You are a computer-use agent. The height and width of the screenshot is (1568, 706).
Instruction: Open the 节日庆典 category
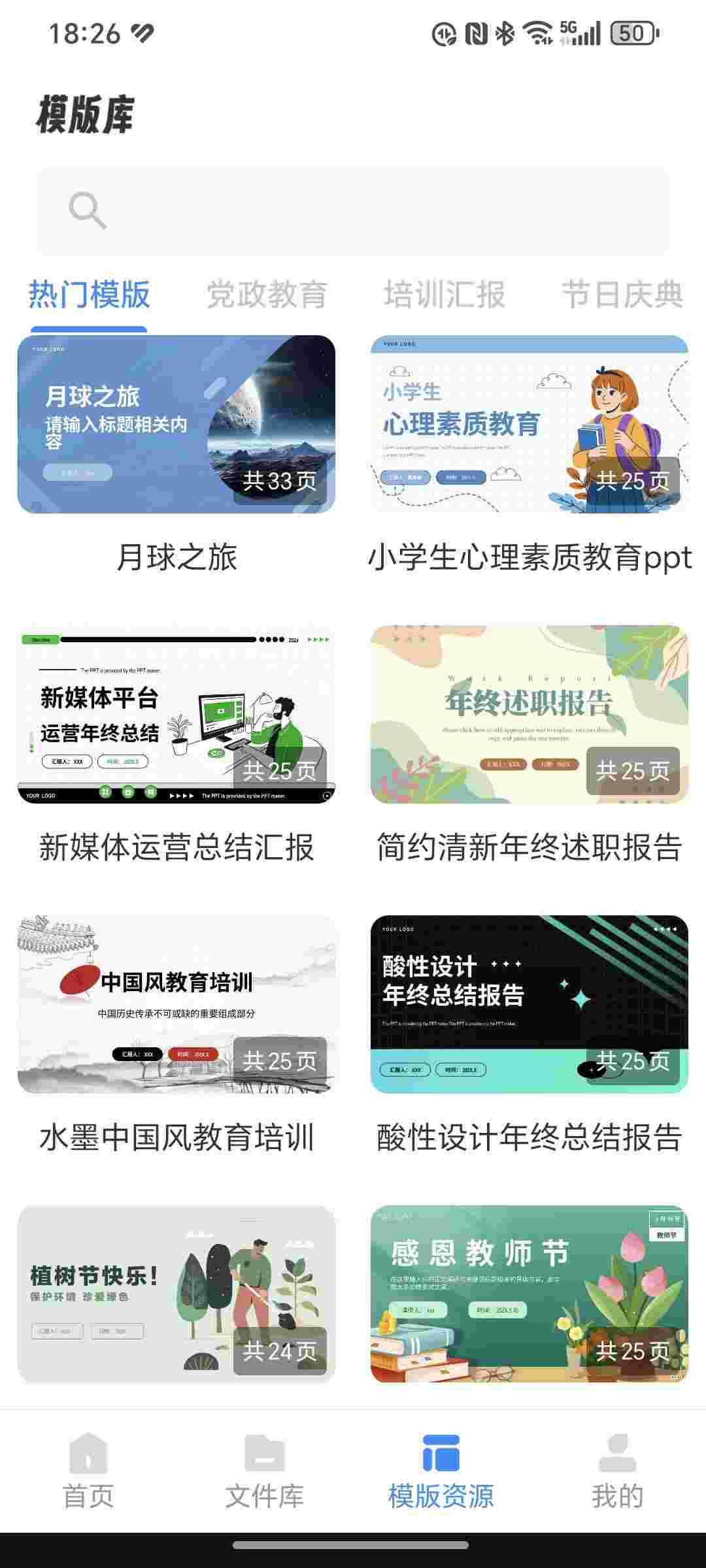(622, 295)
